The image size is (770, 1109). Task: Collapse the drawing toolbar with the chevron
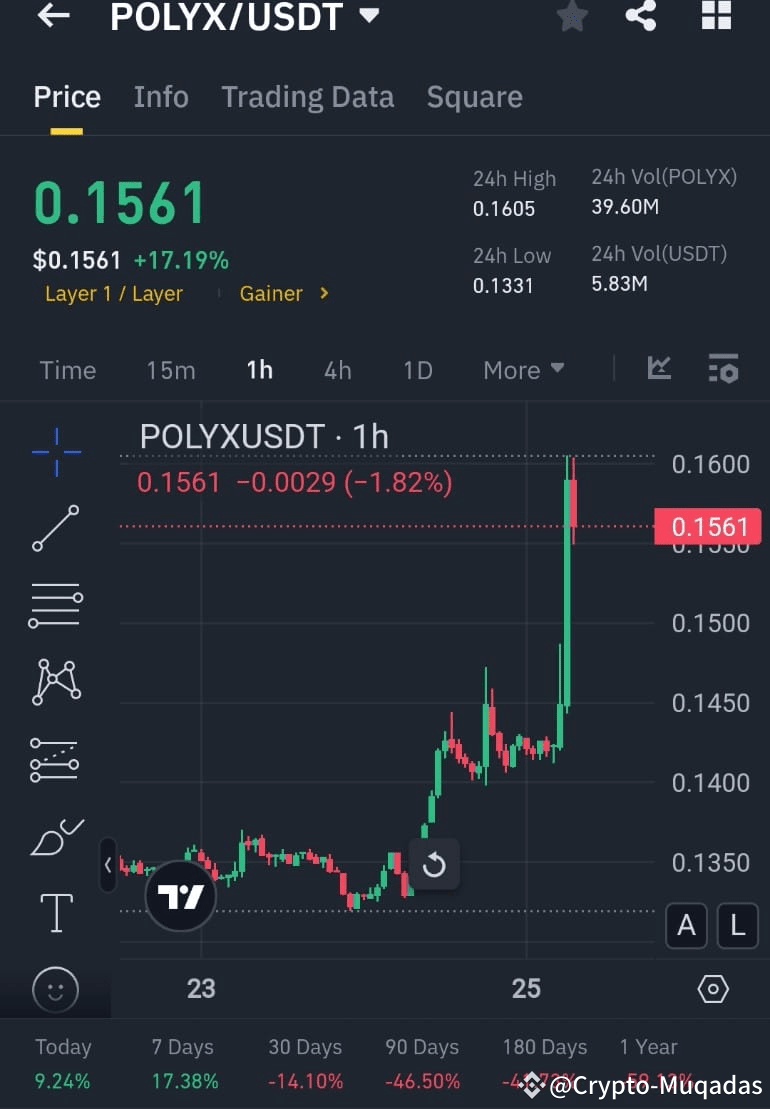pos(108,864)
